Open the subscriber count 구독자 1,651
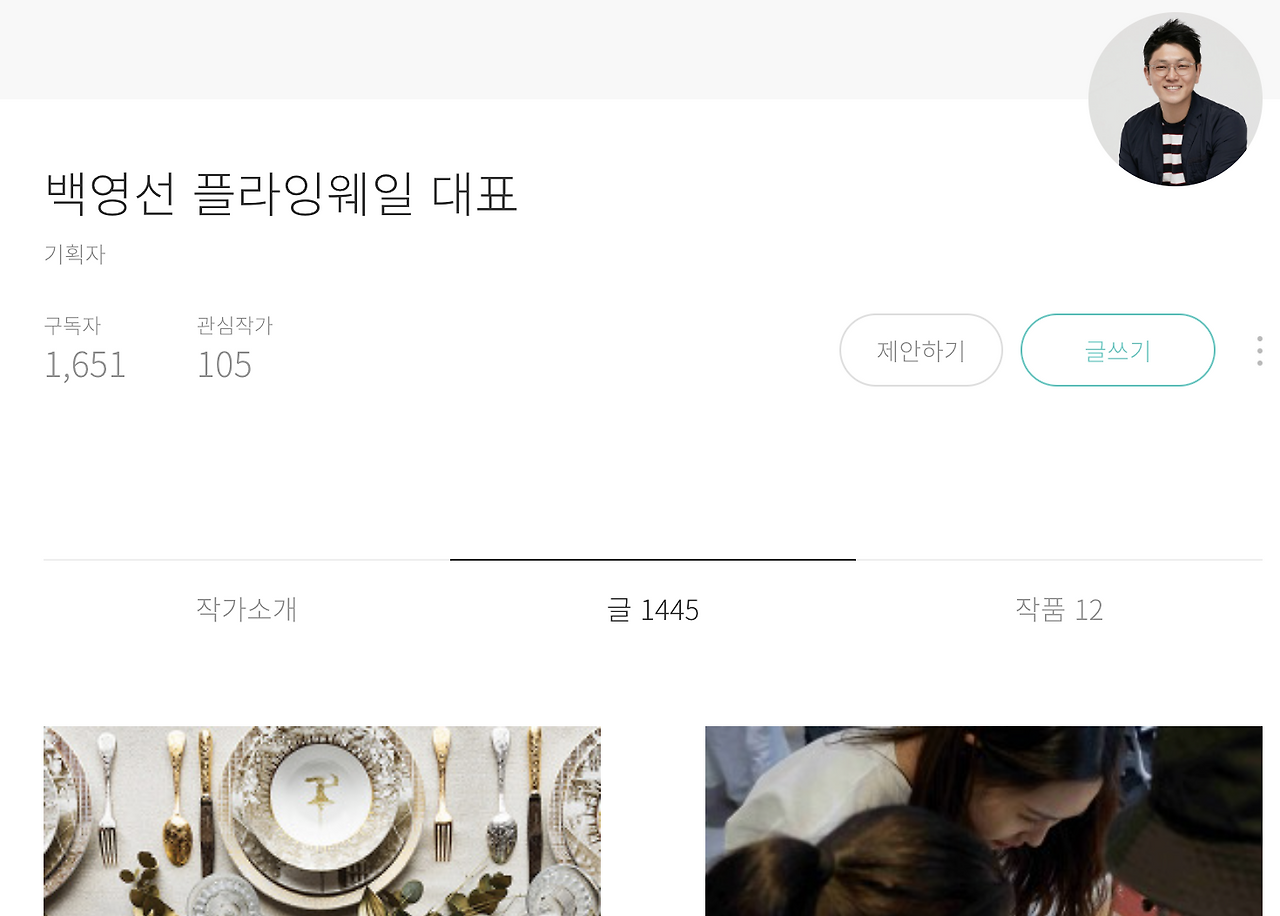The image size is (1280, 916). coord(85,349)
